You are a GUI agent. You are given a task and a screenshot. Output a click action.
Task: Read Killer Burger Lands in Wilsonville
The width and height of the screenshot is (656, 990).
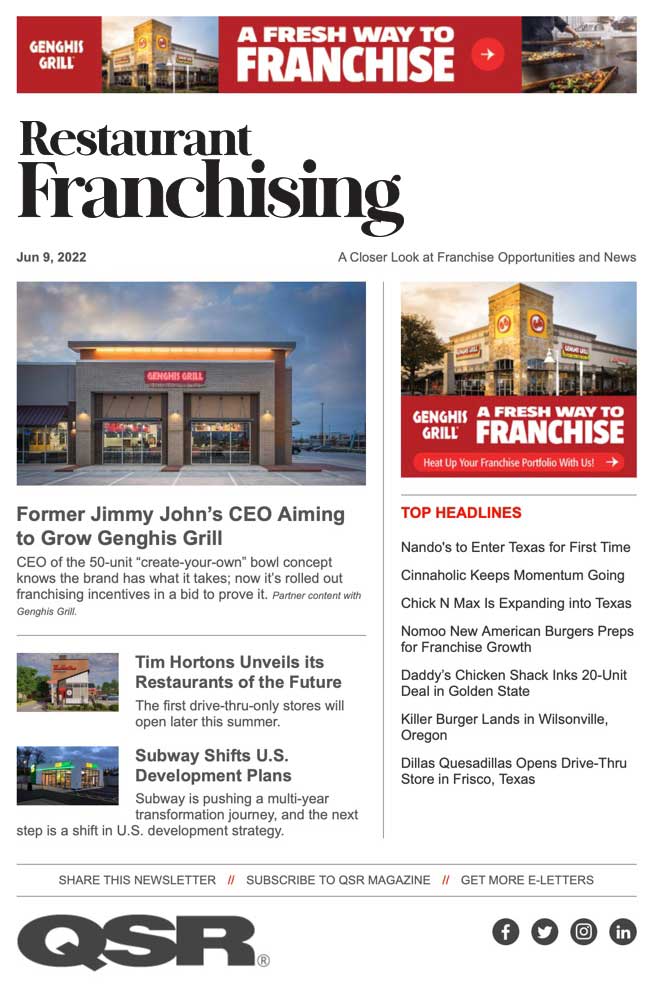click(x=504, y=727)
